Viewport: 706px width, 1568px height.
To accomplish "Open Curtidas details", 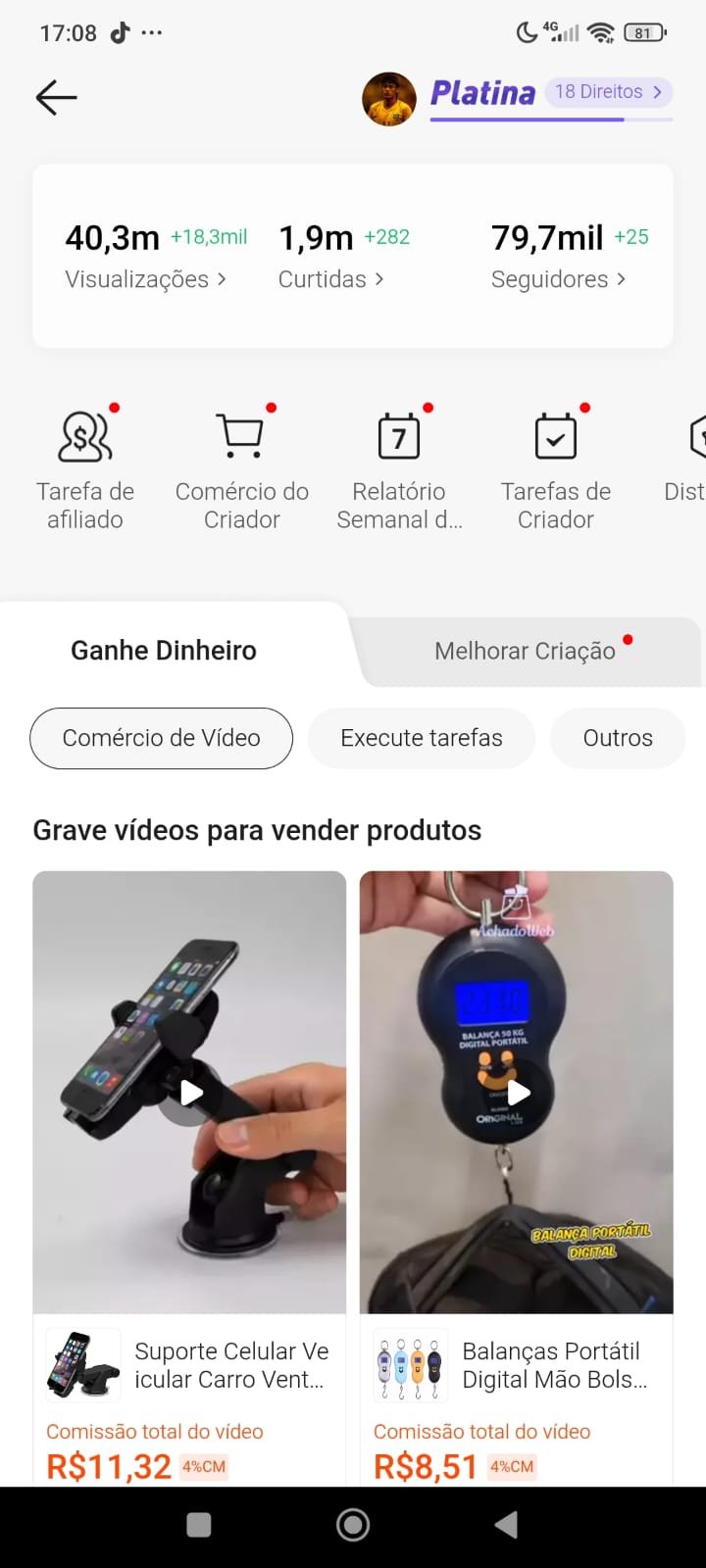I will click(x=330, y=279).
